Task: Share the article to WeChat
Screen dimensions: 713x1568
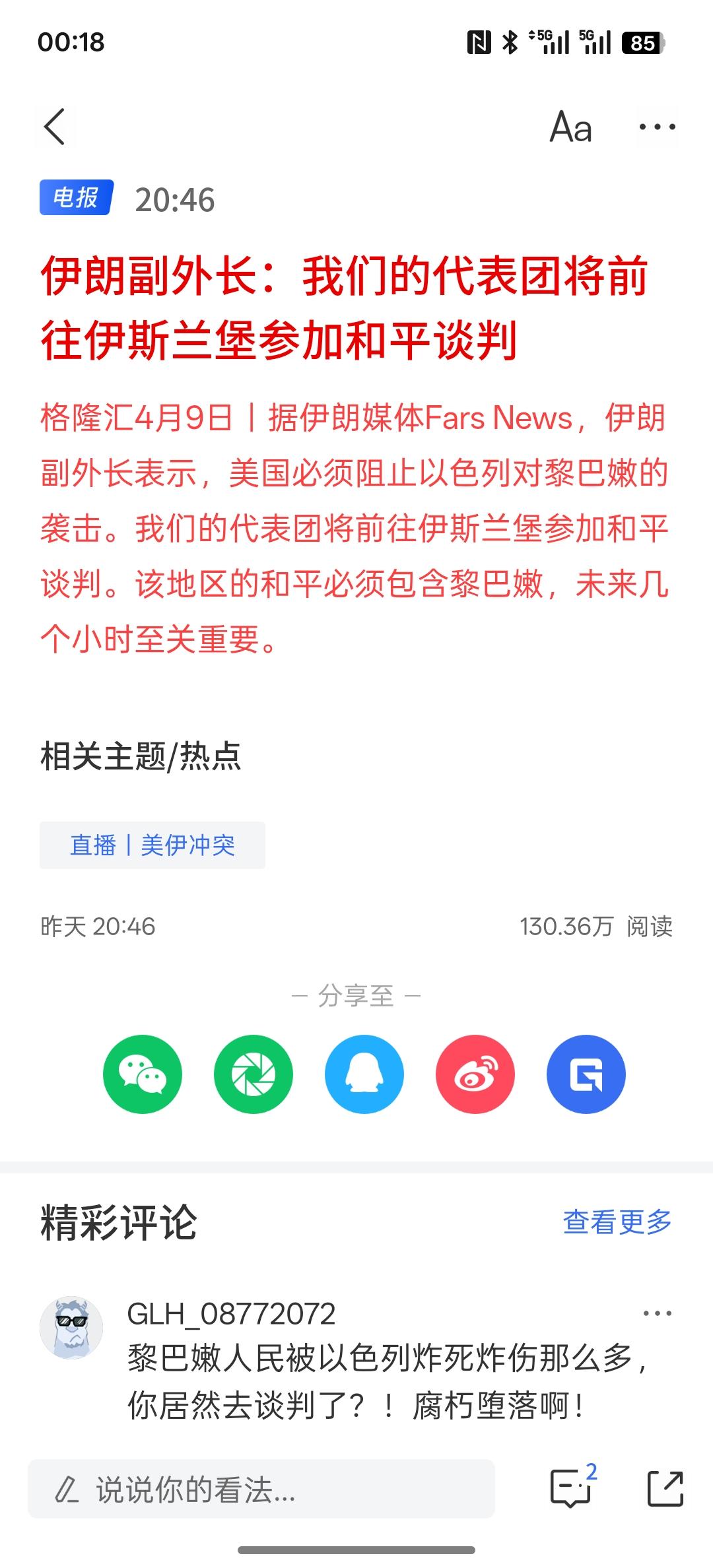Action: tap(142, 1074)
